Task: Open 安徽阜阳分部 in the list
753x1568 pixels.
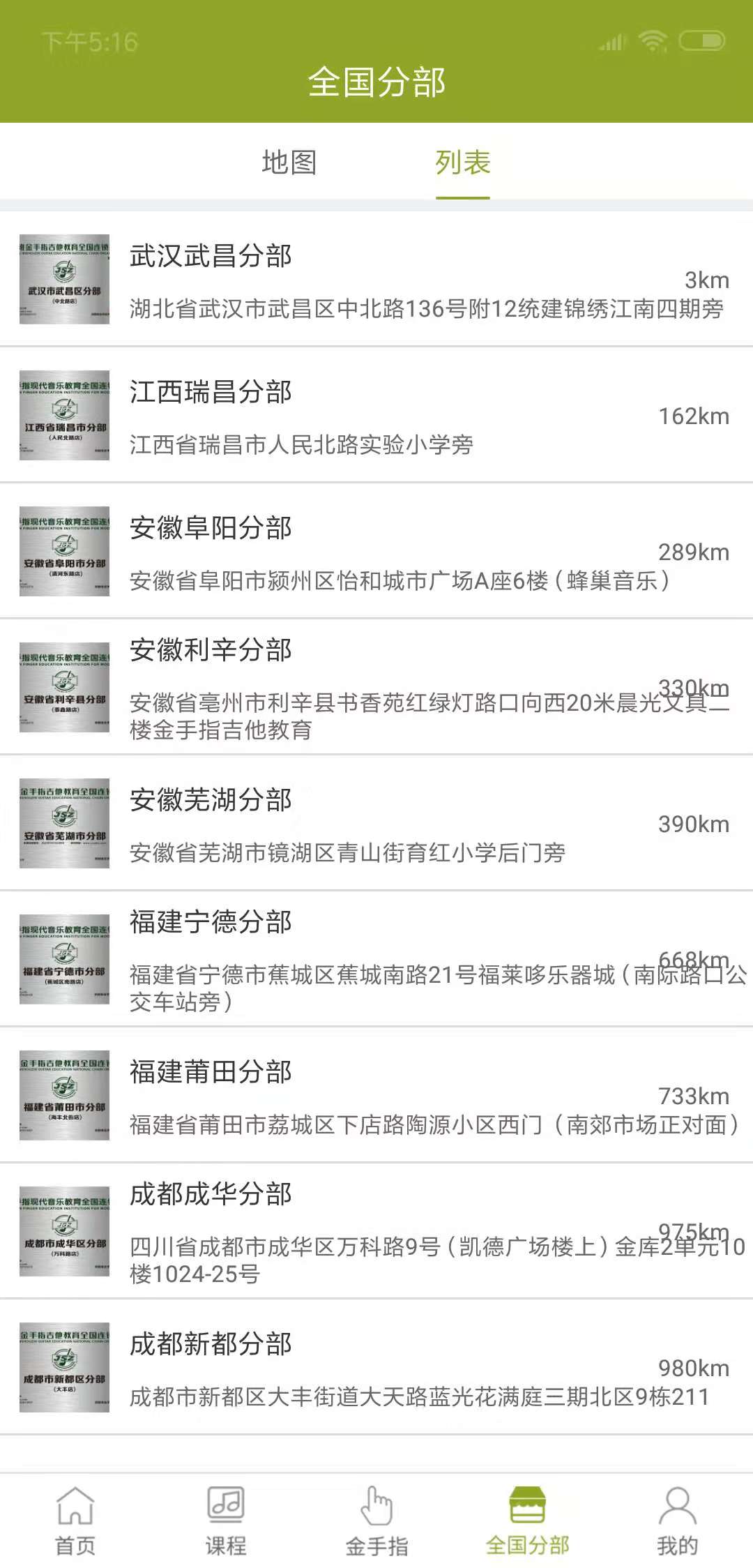Action: coord(376,551)
